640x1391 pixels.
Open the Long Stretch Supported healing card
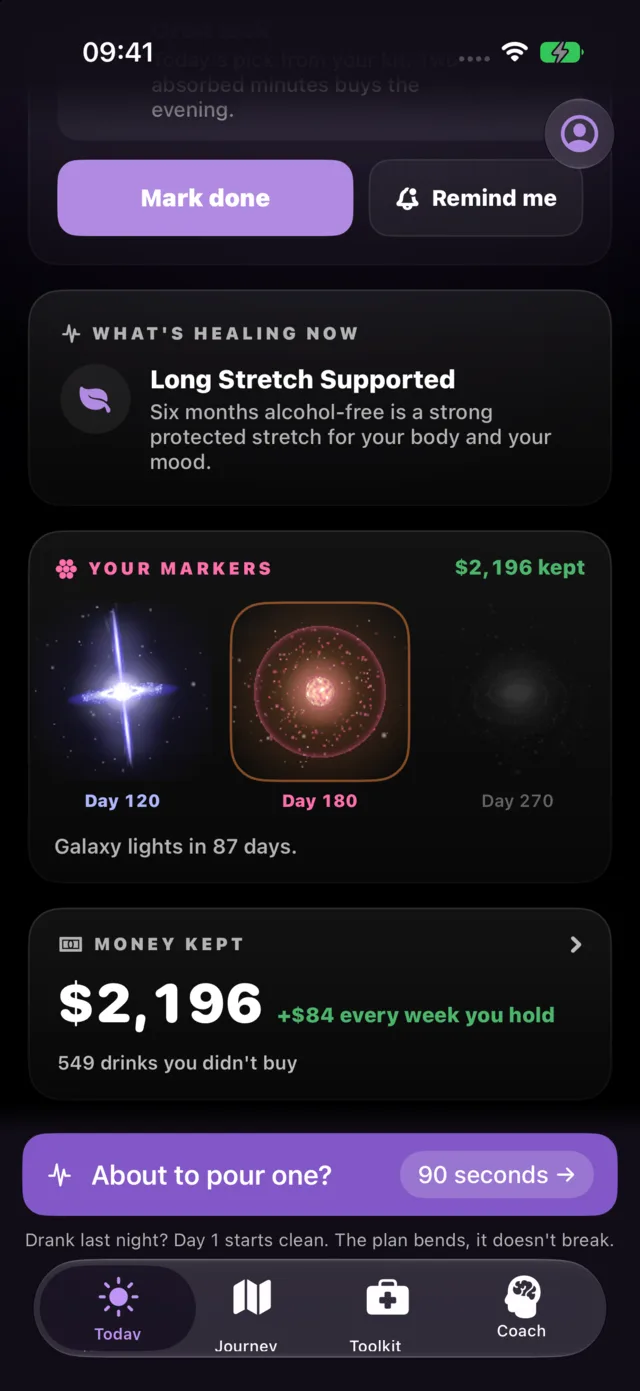pos(320,398)
